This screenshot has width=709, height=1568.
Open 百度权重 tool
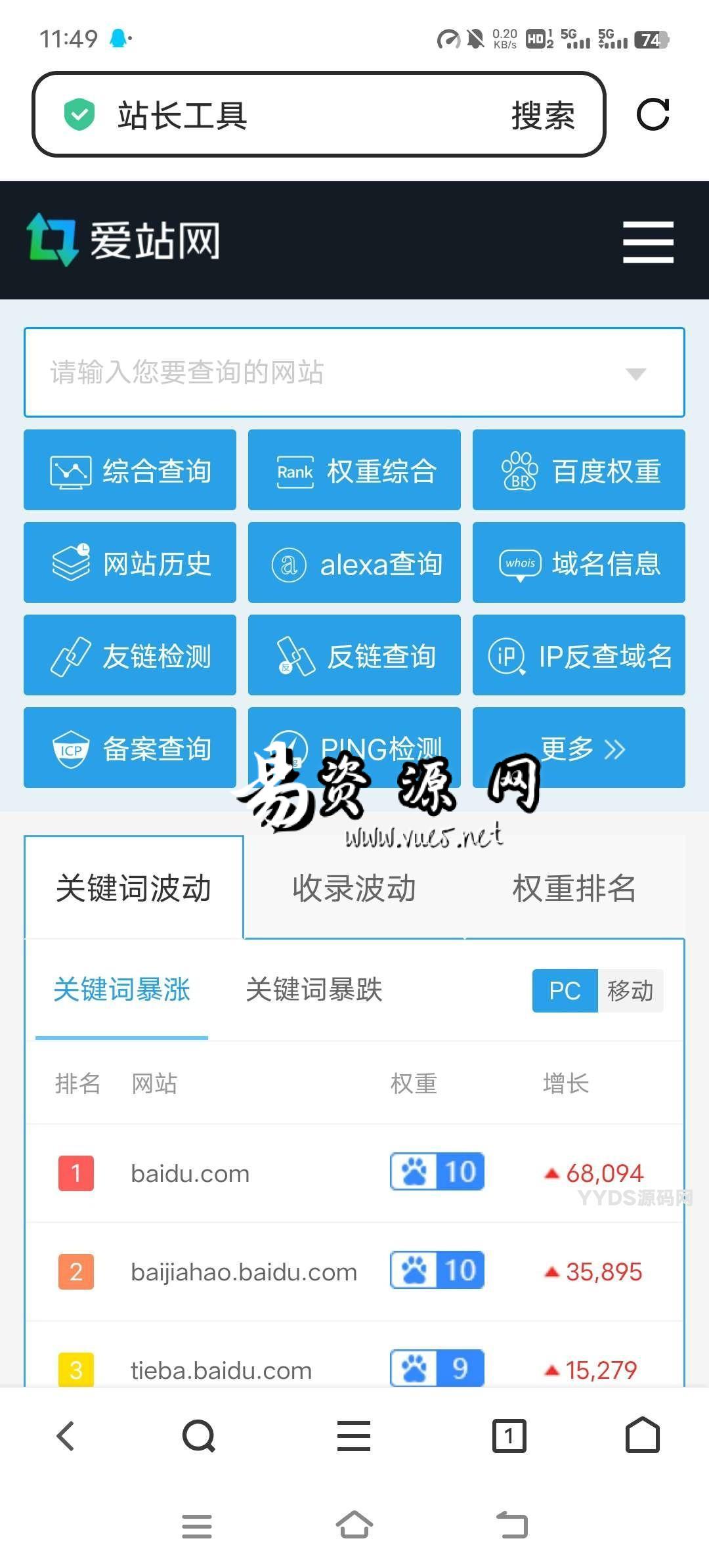(579, 470)
